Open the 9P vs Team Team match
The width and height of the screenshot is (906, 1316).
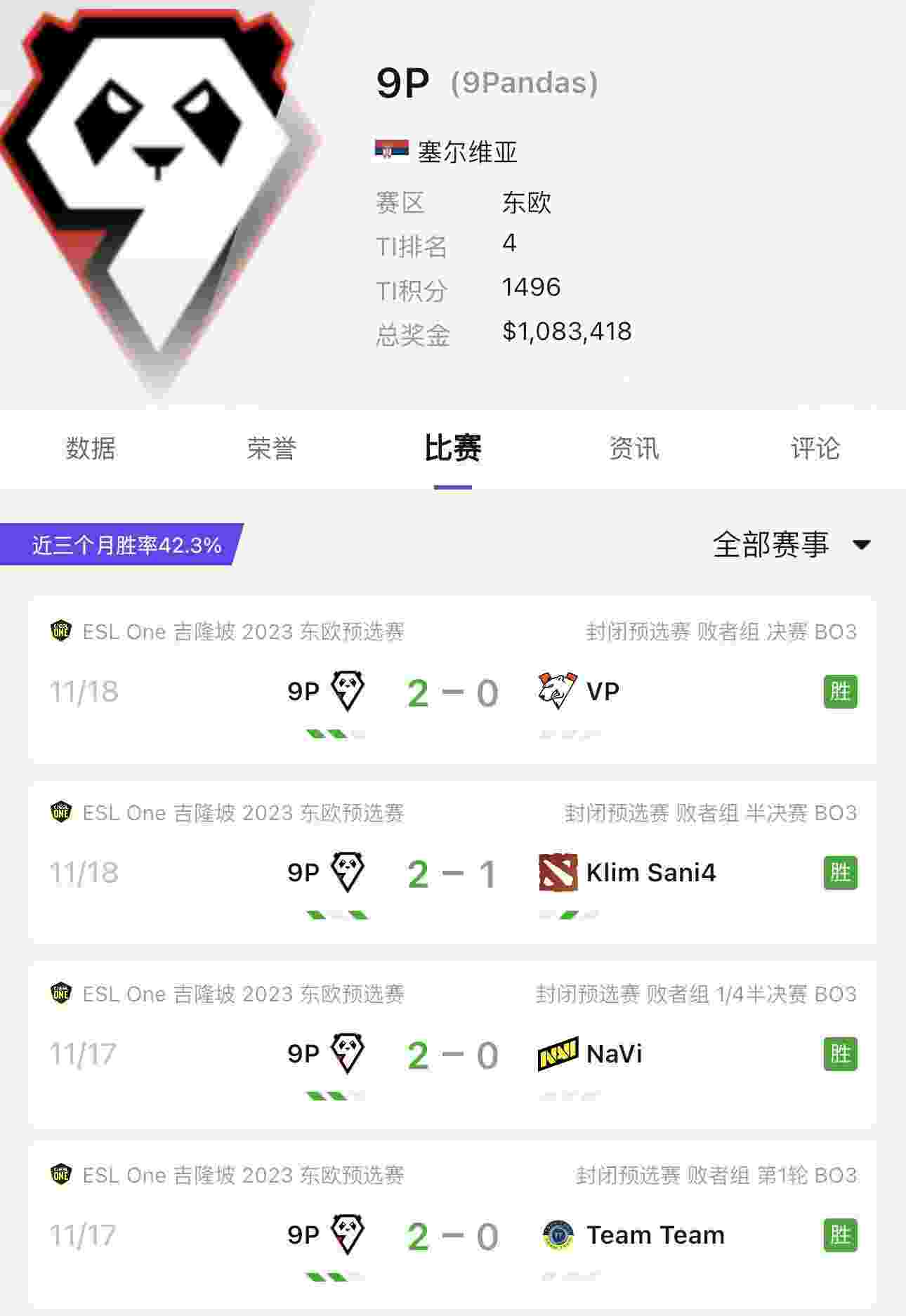click(452, 1235)
